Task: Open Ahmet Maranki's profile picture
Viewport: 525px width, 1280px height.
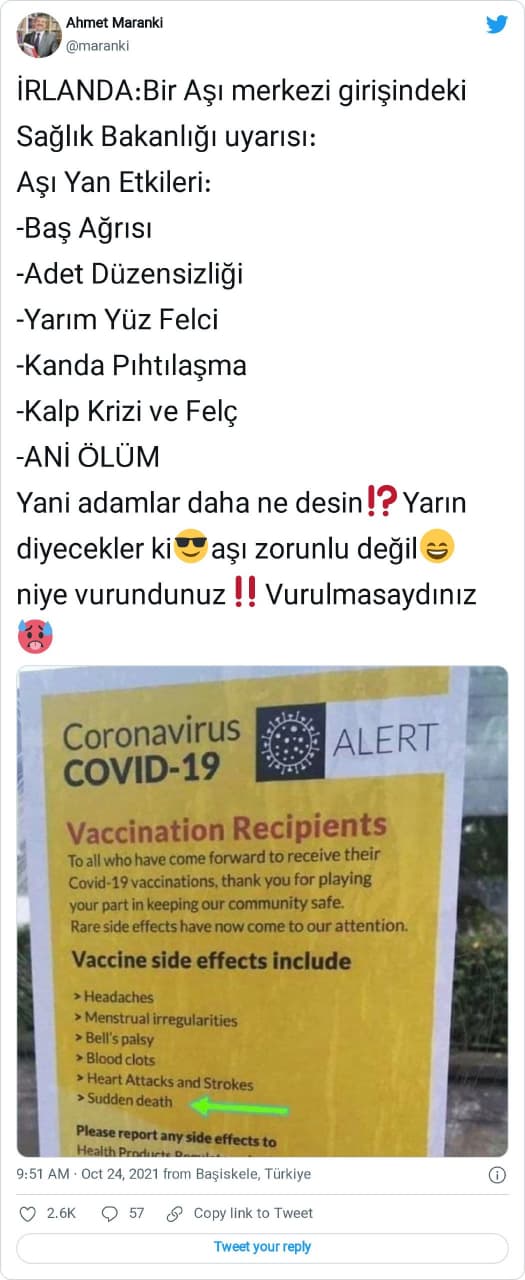Action: coord(39,35)
